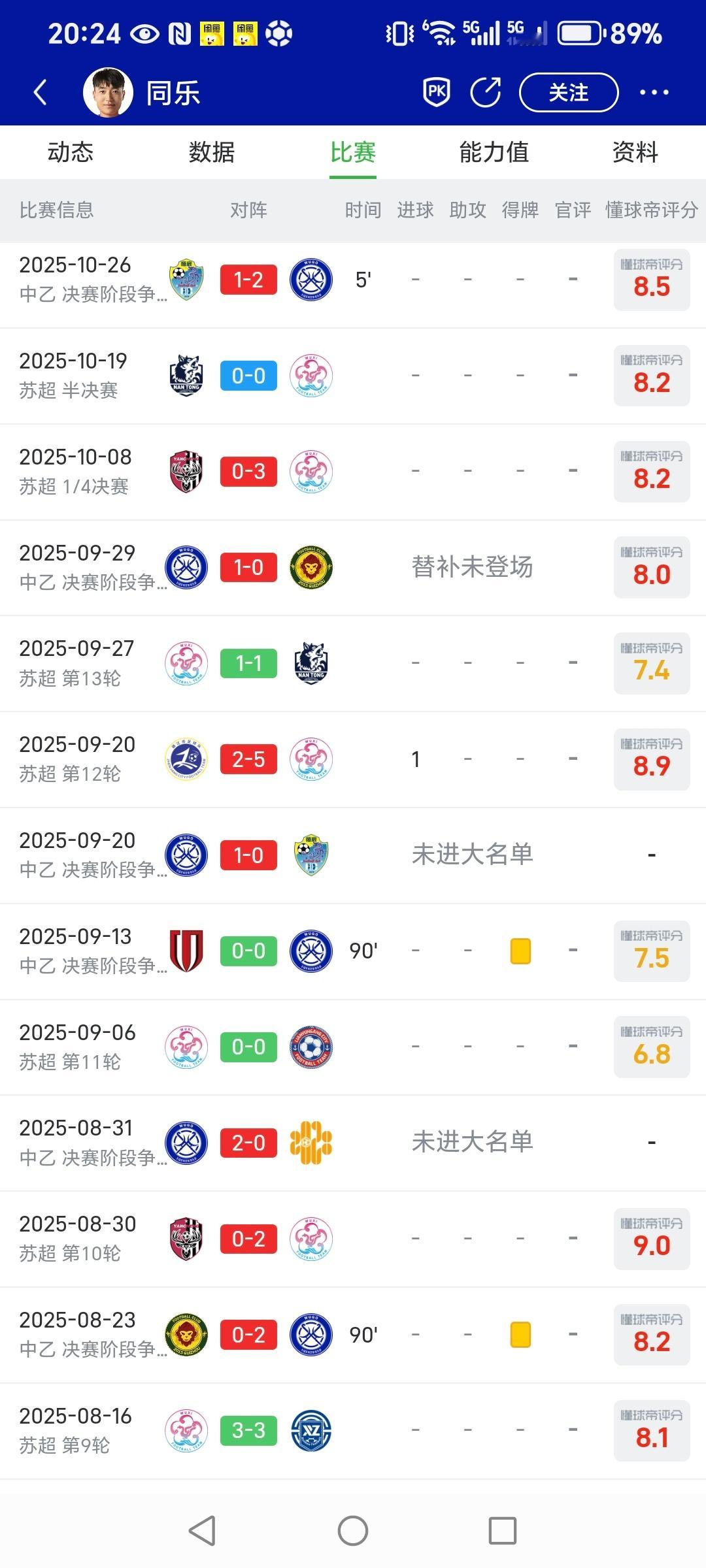This screenshot has width=706, height=1568.
Task: Open the 资料 tab
Action: click(635, 152)
